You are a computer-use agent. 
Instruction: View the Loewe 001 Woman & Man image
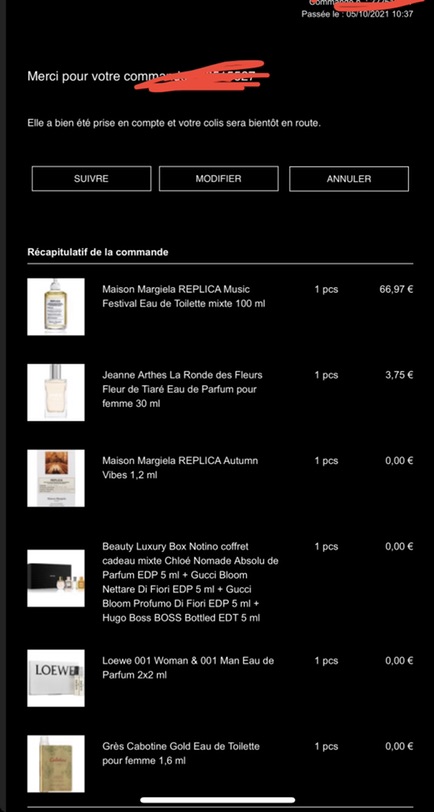[56, 678]
